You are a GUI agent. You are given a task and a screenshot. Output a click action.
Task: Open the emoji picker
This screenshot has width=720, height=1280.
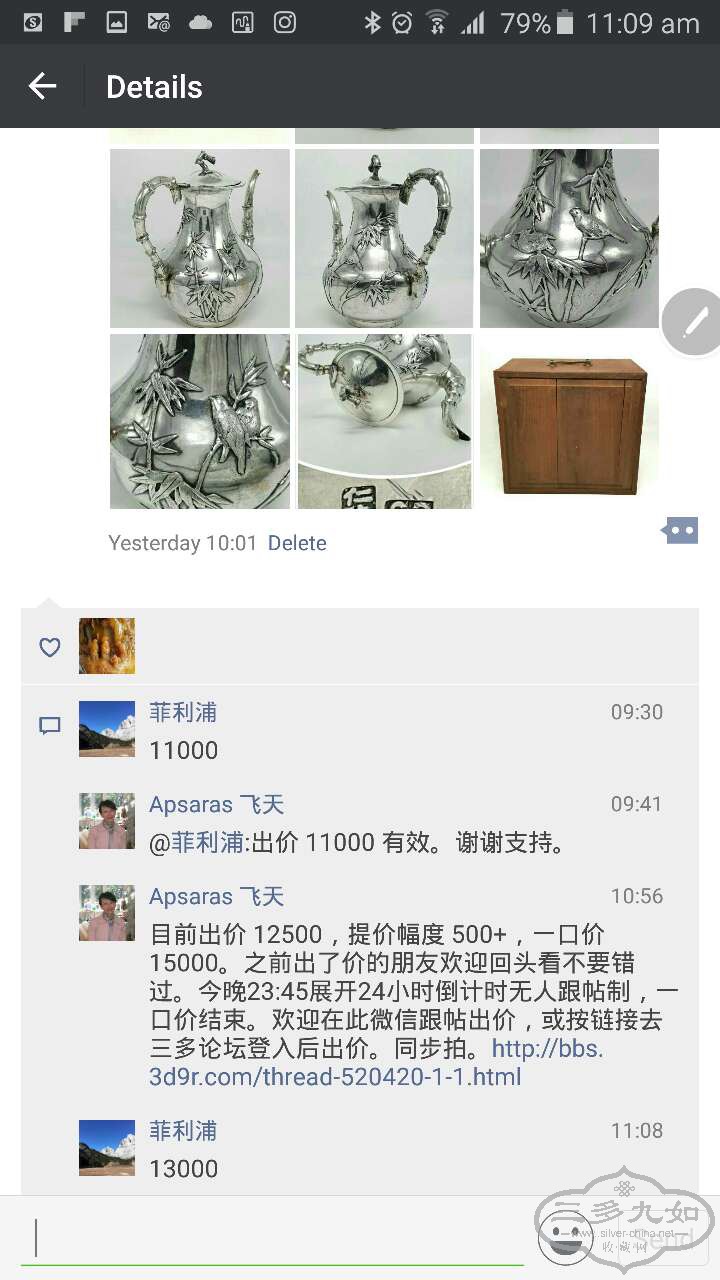pos(565,1237)
